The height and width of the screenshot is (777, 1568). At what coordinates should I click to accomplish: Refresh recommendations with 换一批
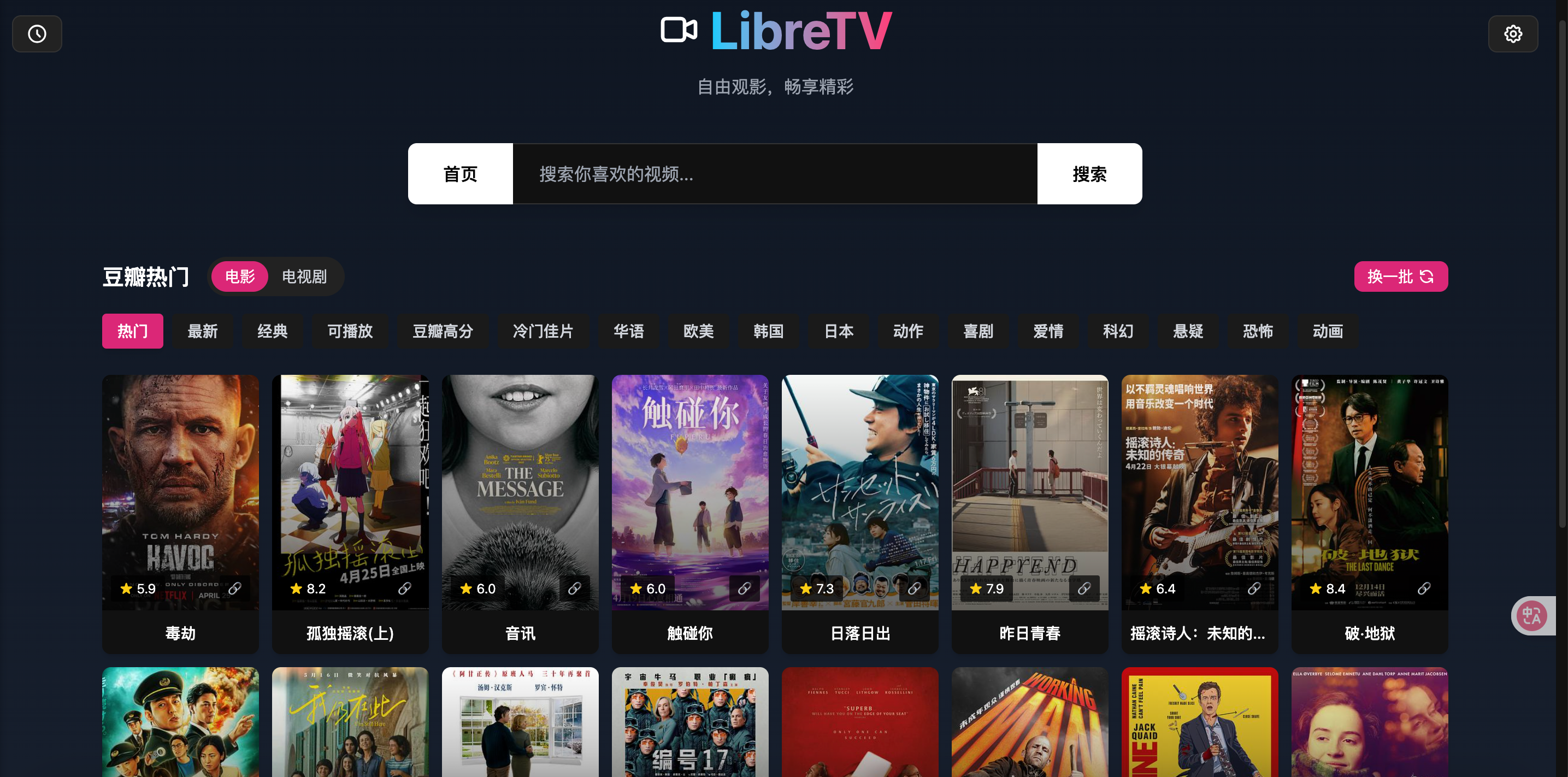click(x=1400, y=276)
